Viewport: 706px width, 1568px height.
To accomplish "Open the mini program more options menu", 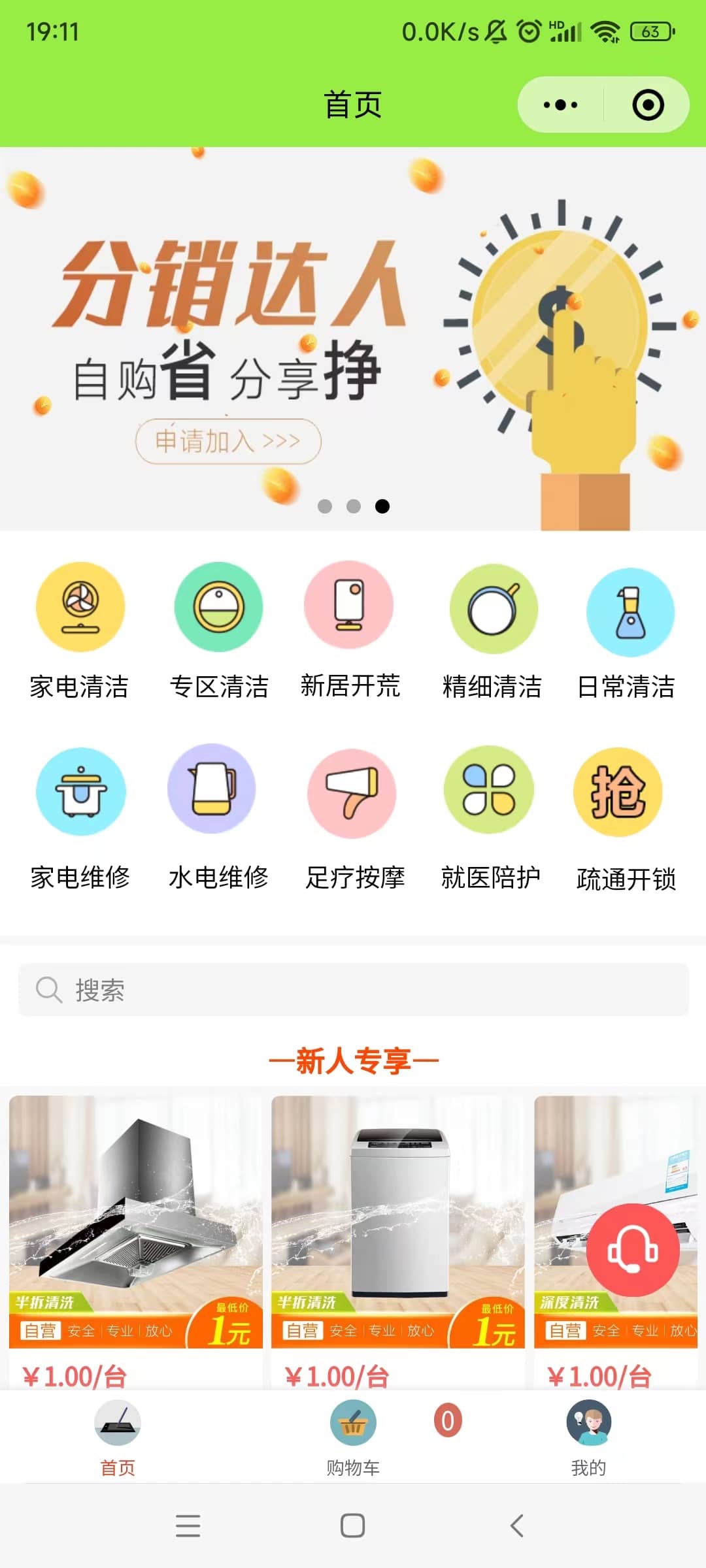I will (560, 105).
